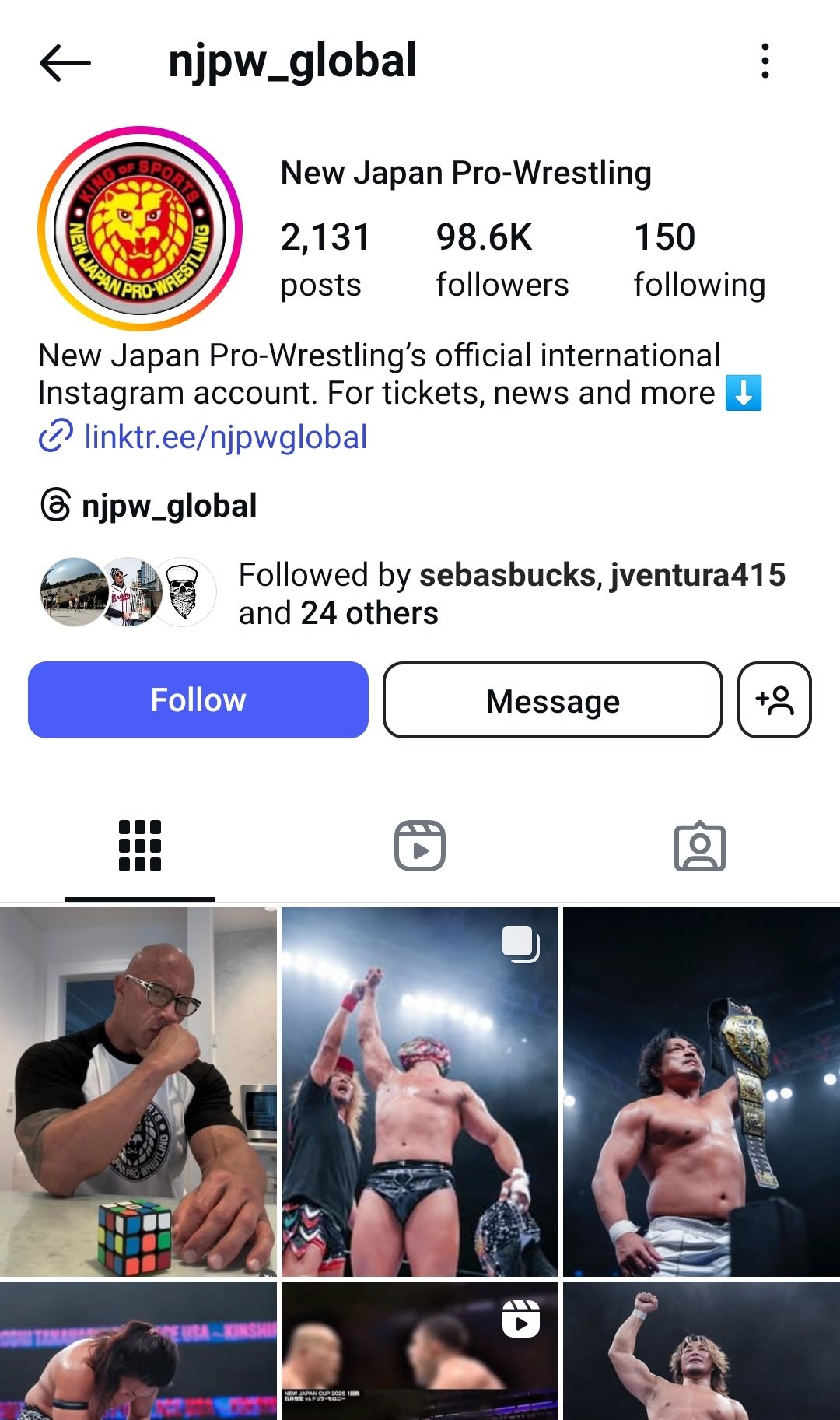Screen dimensions: 840x1420
Task: Open the three-dot overflow menu
Action: click(765, 61)
